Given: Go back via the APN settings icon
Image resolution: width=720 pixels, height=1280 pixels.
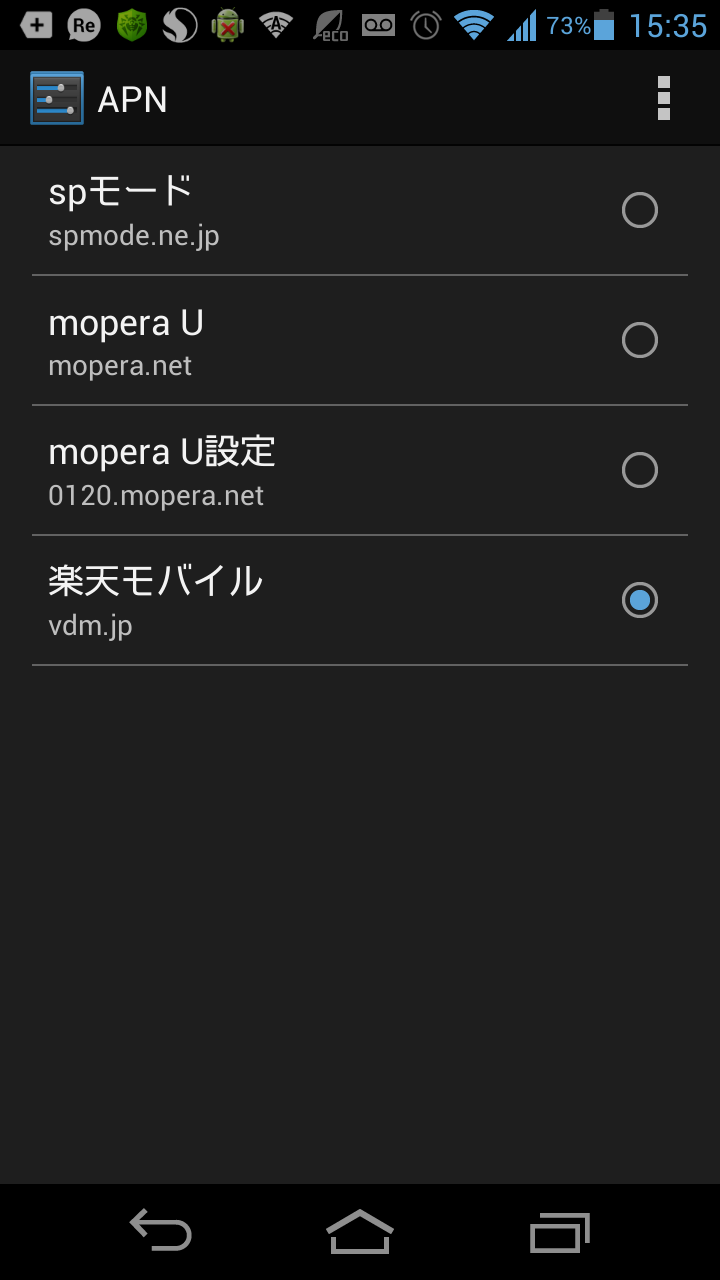Looking at the screenshot, I should tap(57, 98).
